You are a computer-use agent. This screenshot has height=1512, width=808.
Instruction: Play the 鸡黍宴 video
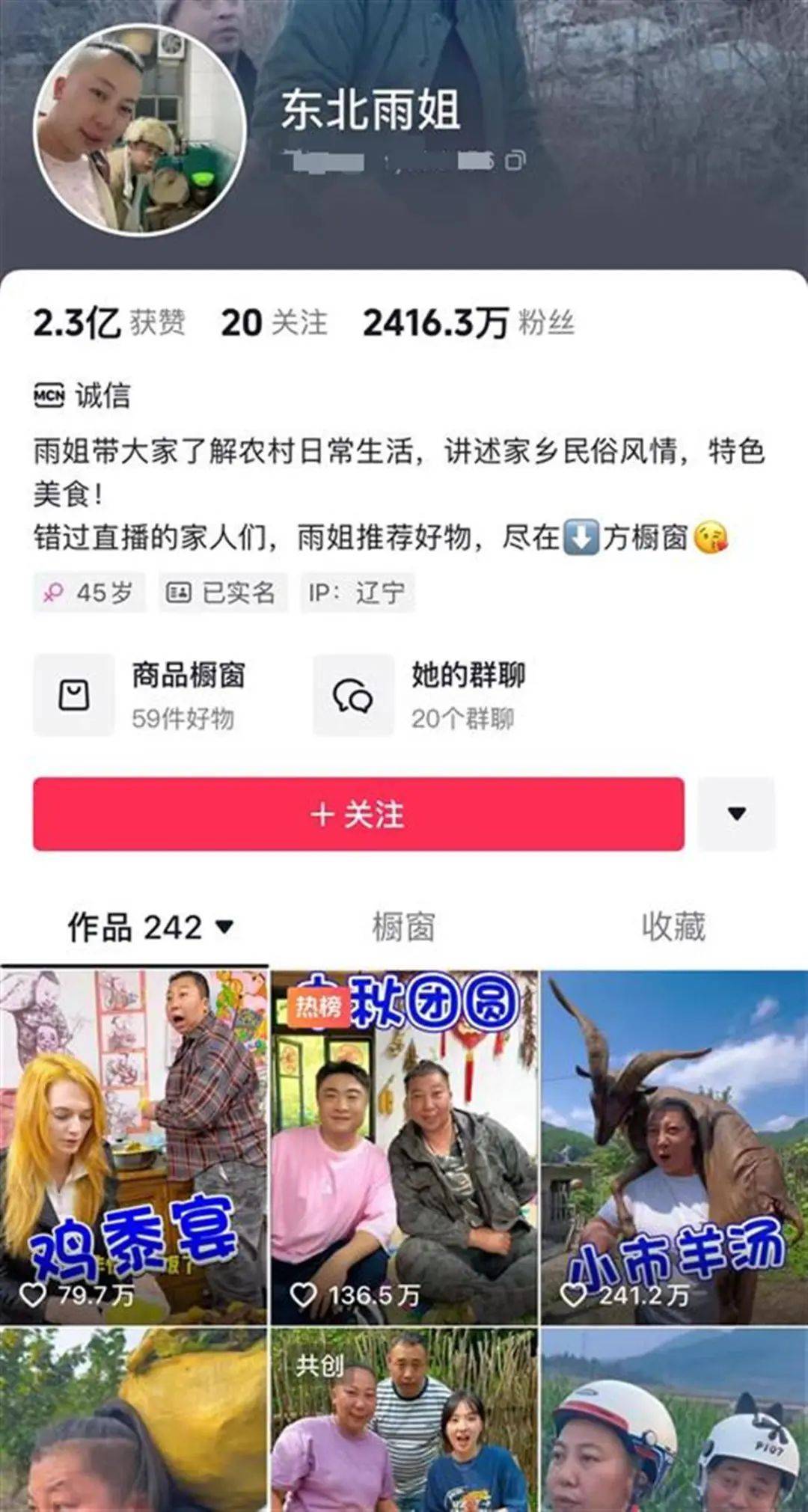[x=133, y=1146]
